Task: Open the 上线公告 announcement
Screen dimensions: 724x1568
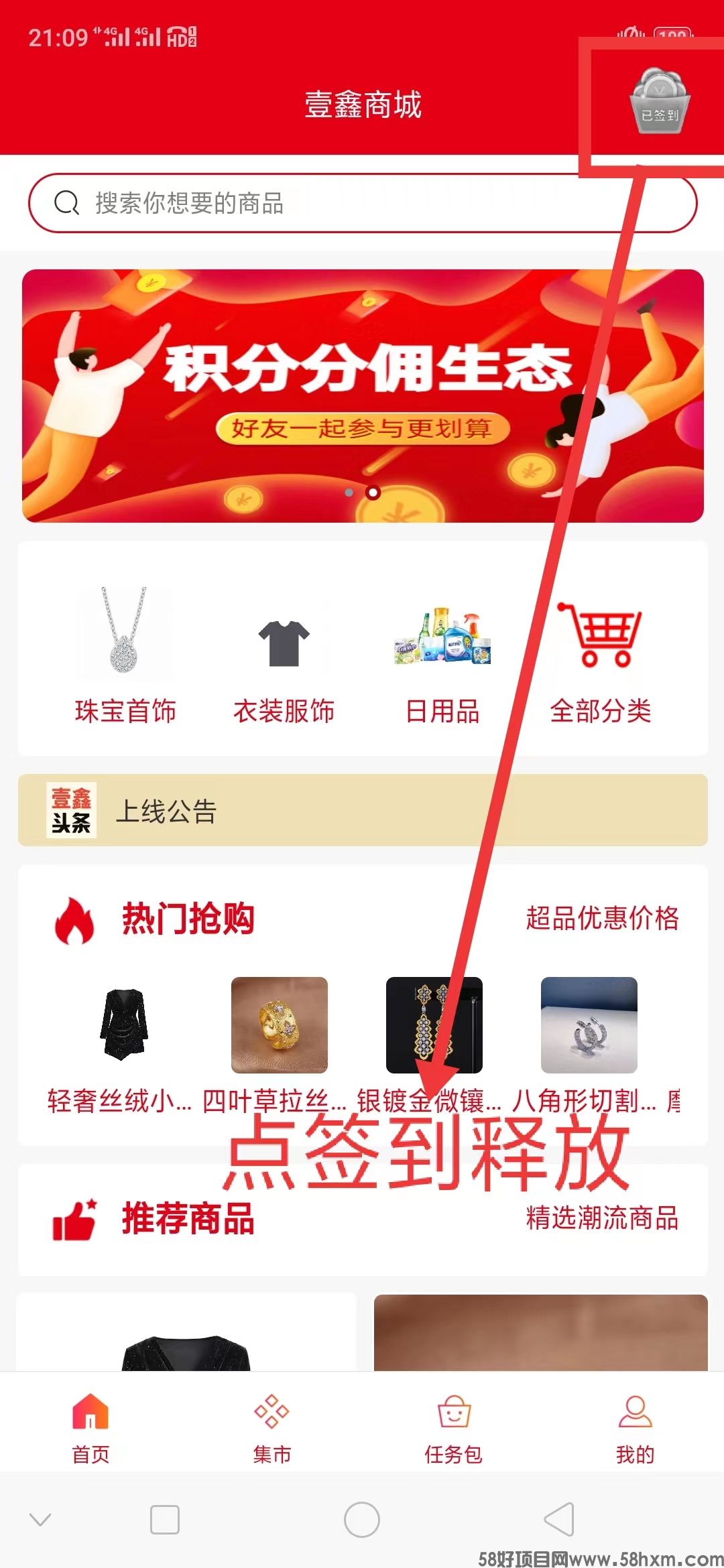Action: pyautogui.click(x=362, y=811)
